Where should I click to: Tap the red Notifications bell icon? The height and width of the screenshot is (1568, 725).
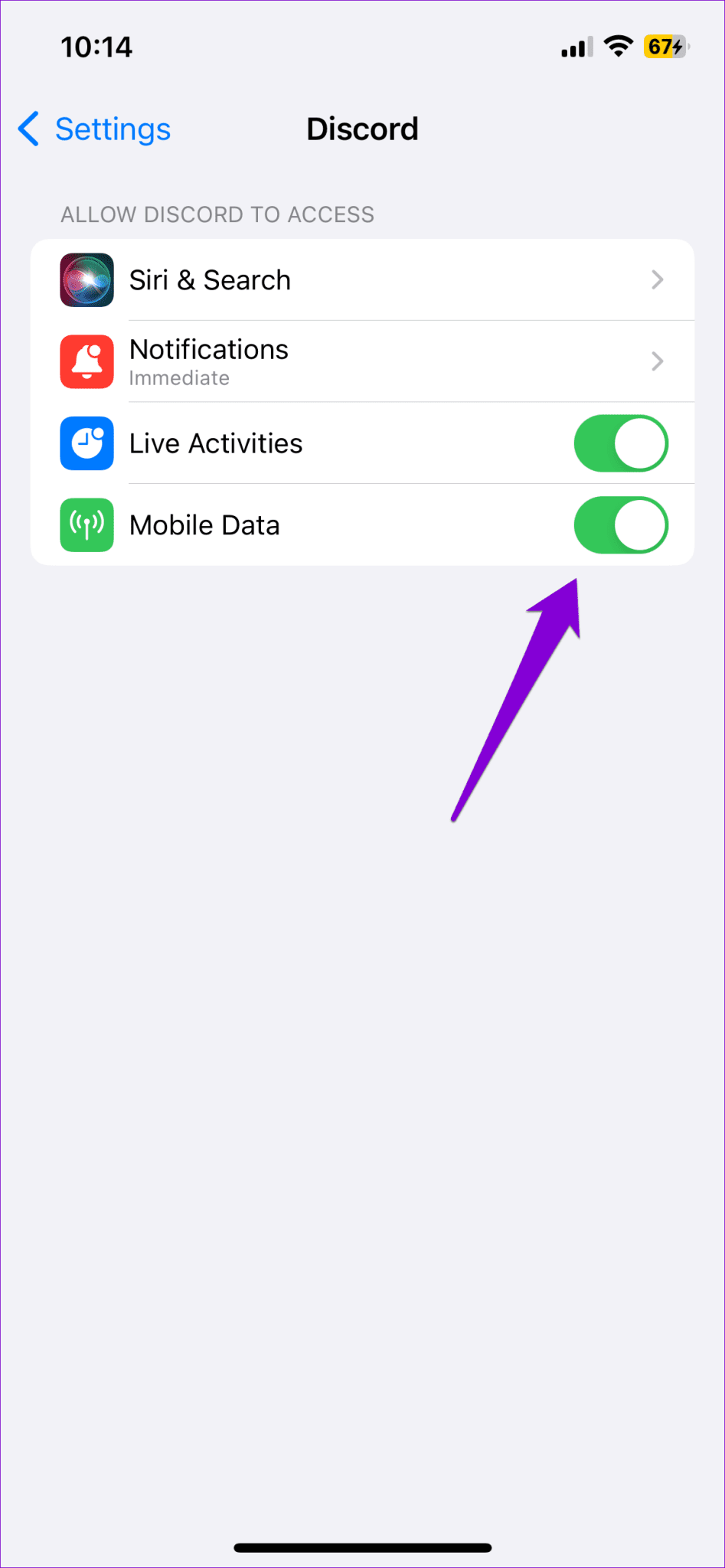87,361
